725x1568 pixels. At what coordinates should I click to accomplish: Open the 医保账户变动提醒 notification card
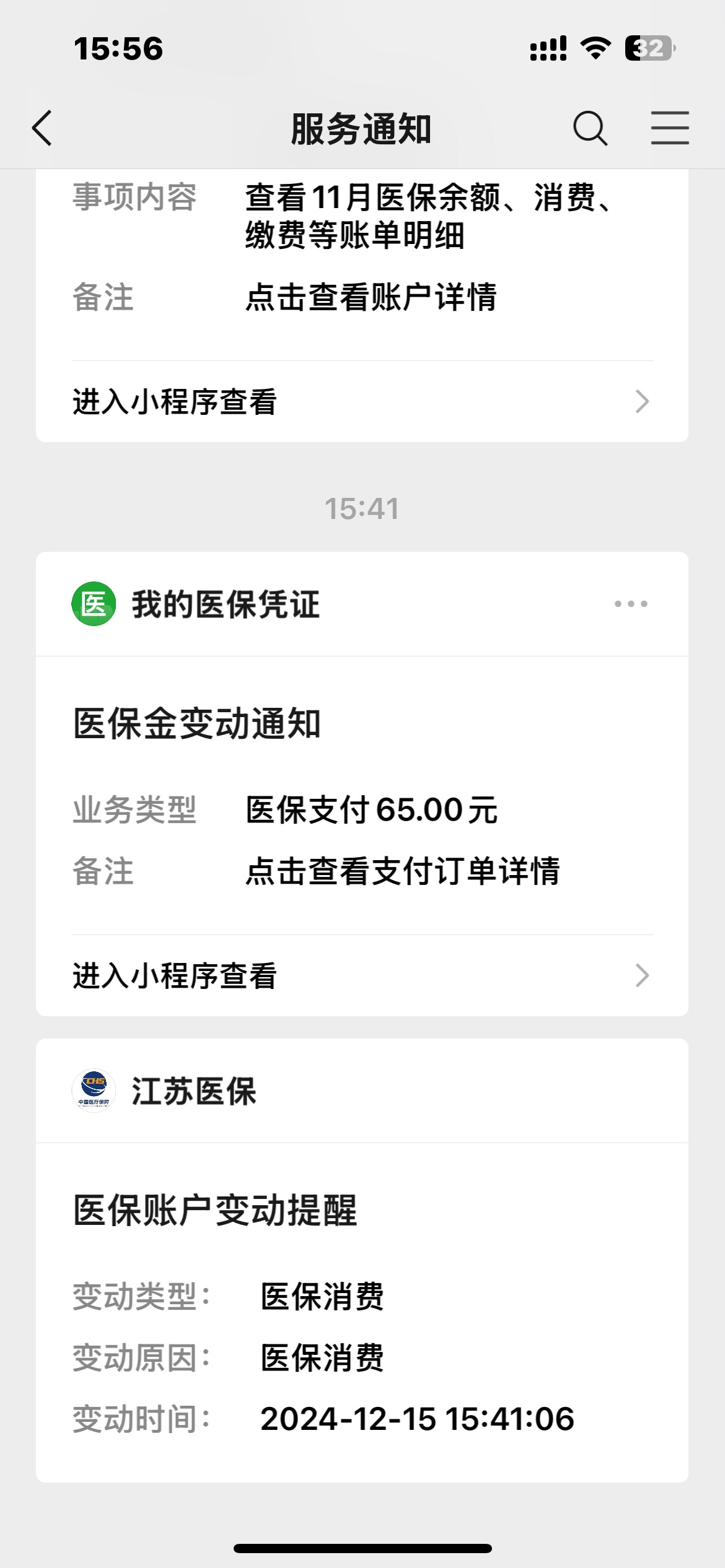pos(362,1312)
